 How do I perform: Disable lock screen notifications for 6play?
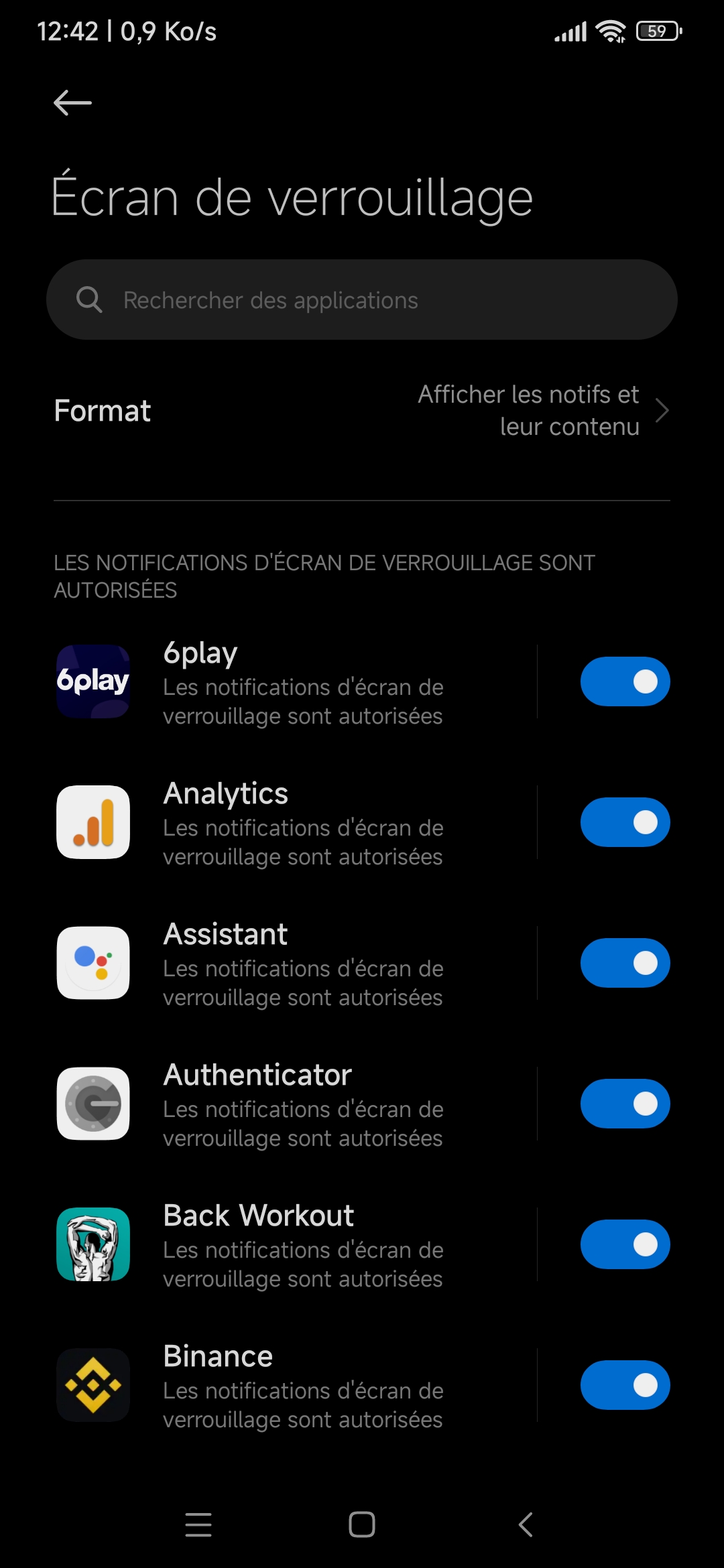pyautogui.click(x=625, y=681)
